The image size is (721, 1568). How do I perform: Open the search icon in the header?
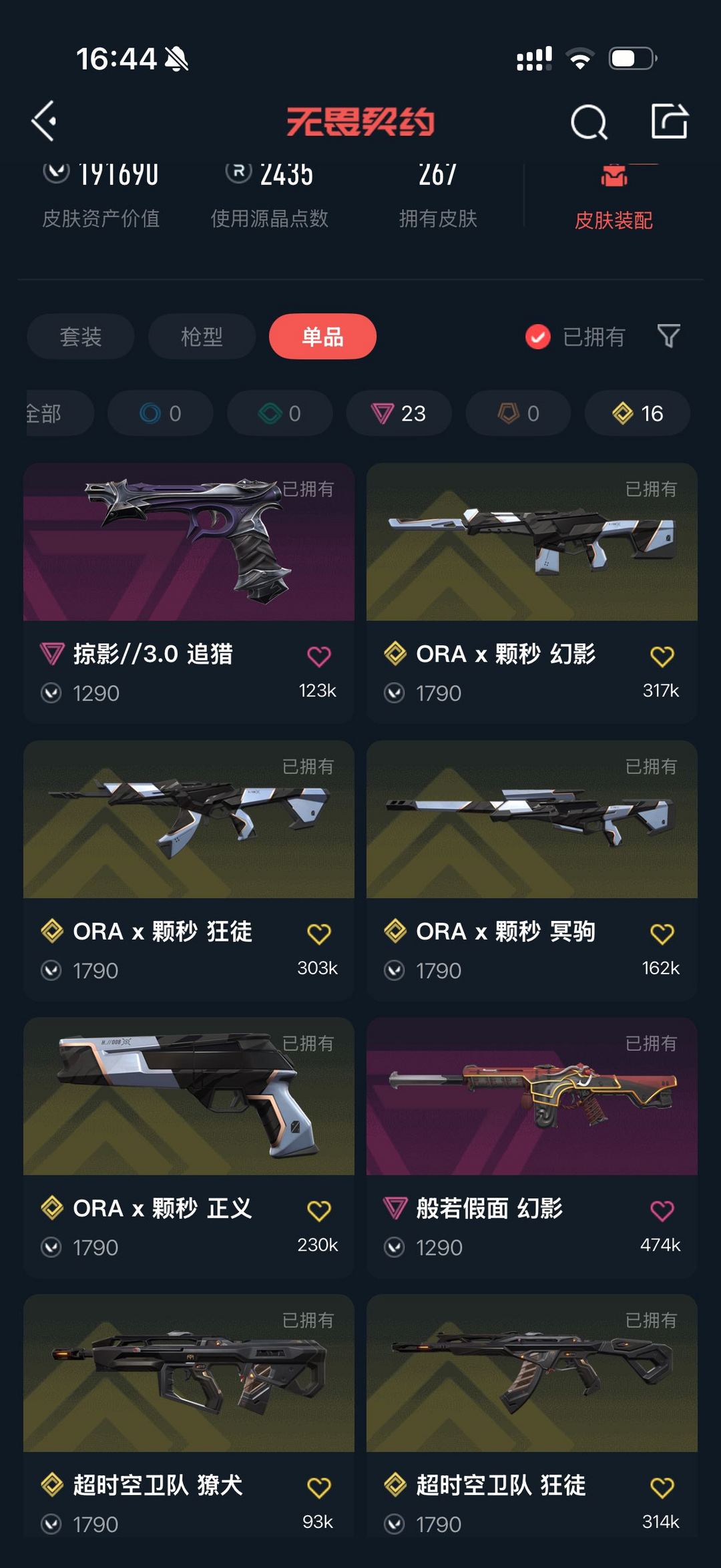point(588,122)
